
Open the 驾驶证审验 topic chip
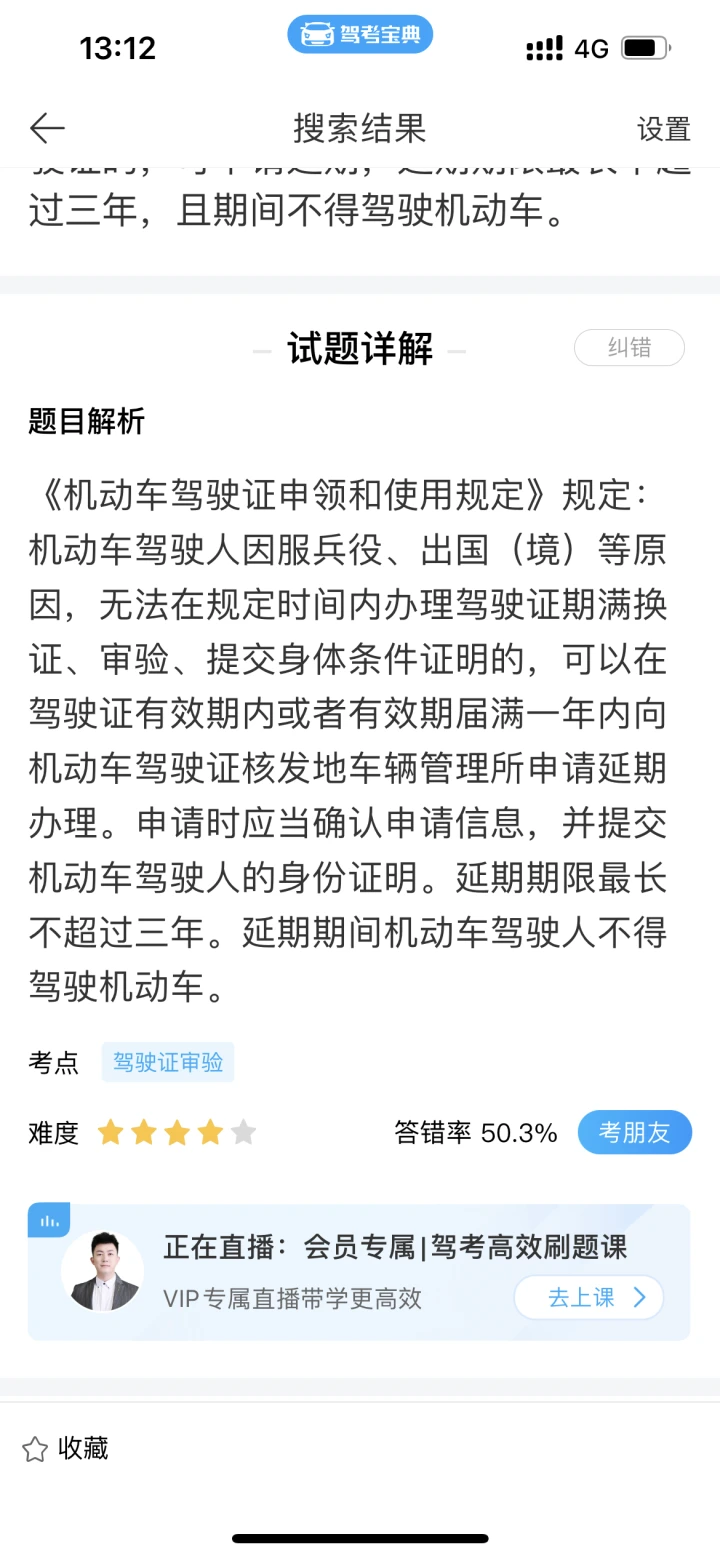(x=168, y=1062)
